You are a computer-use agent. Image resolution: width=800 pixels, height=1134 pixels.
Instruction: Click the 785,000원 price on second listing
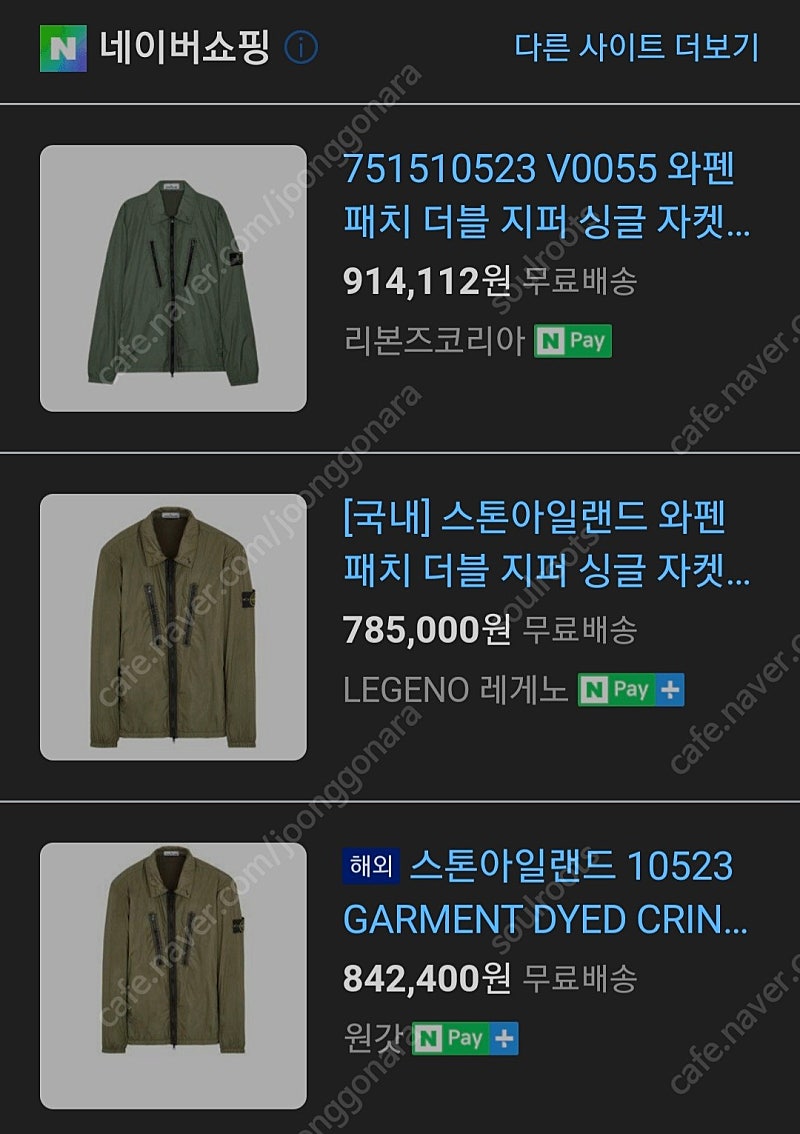tap(424, 630)
